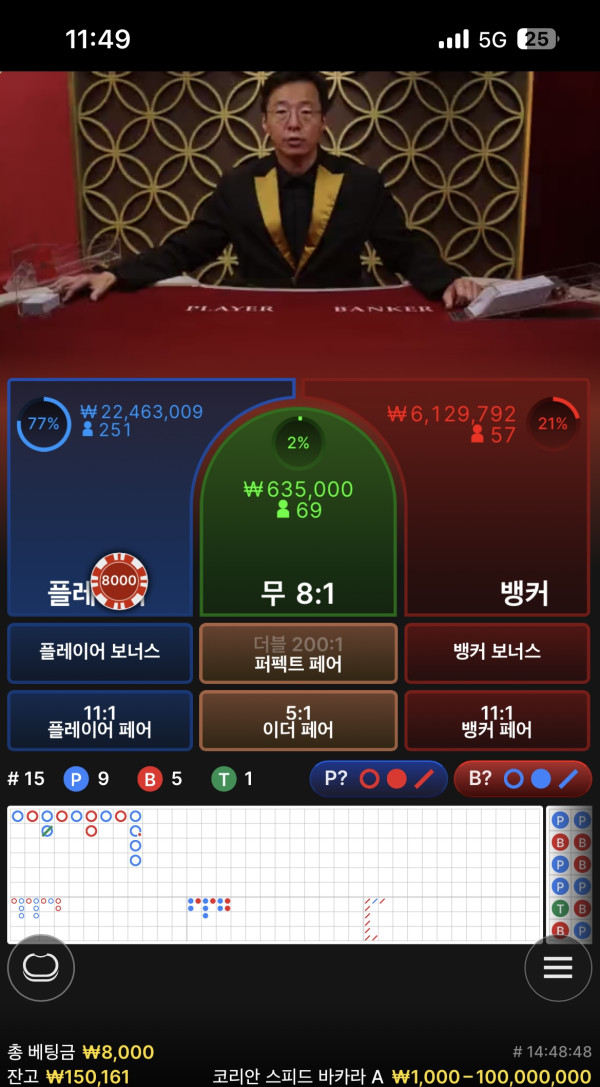600x1087 pixels.
Task: Bet on 플레이어 페어 11:1
Action: coord(100,720)
